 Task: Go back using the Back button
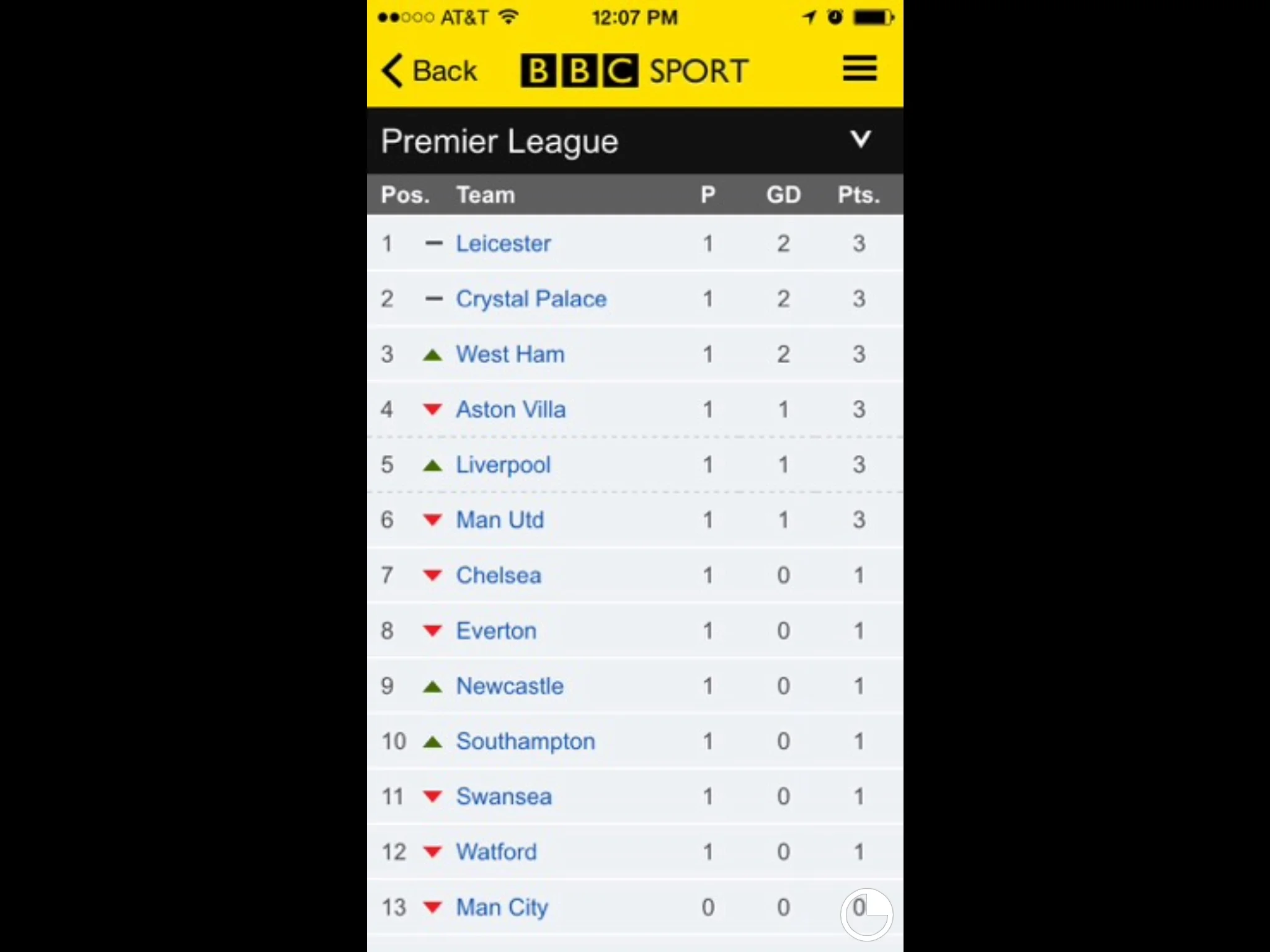click(x=429, y=71)
